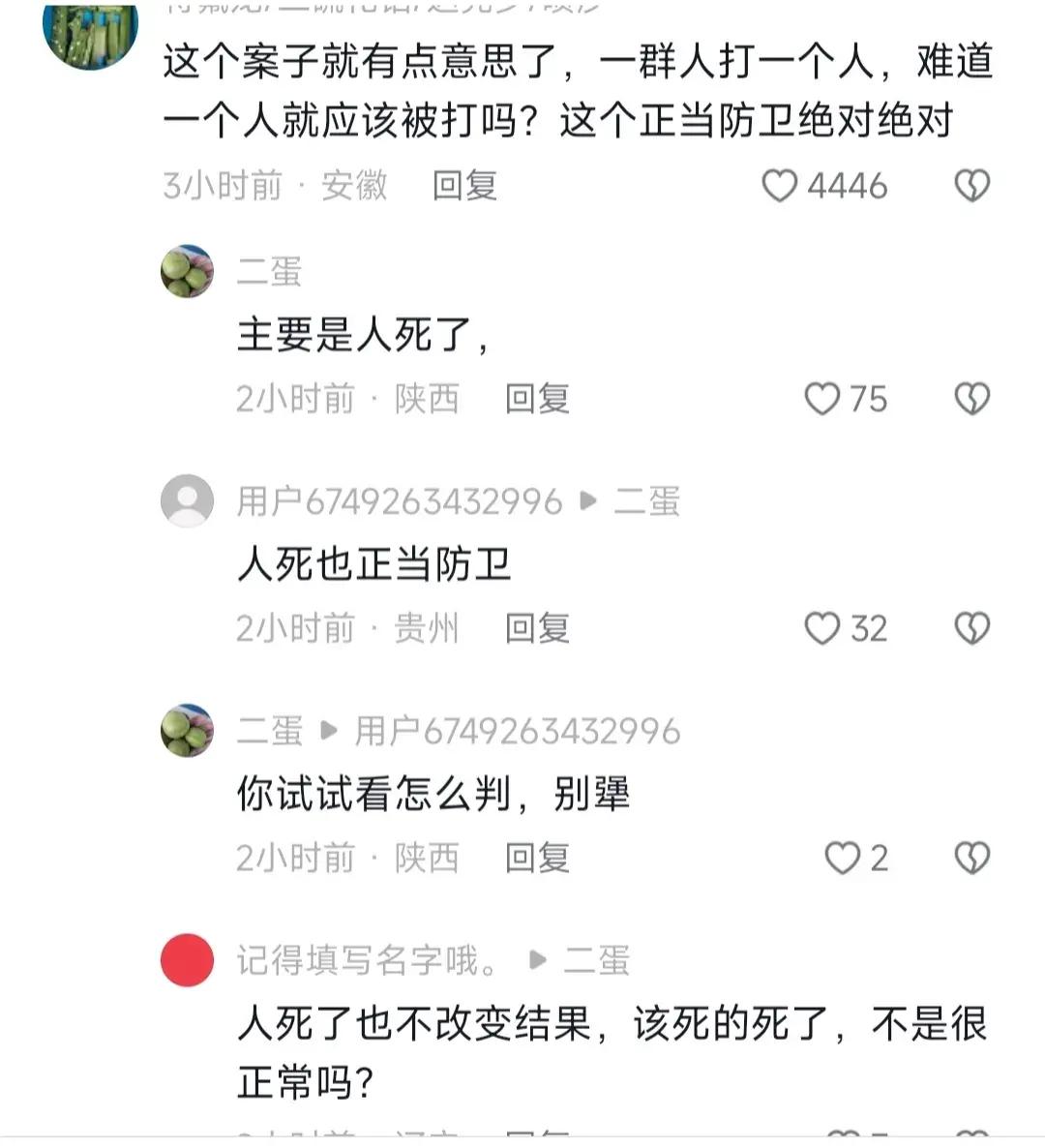Image resolution: width=1045 pixels, height=1148 pixels.
Task: Click the broken-heart dislike icon on the top comment
Action: pos(970,186)
